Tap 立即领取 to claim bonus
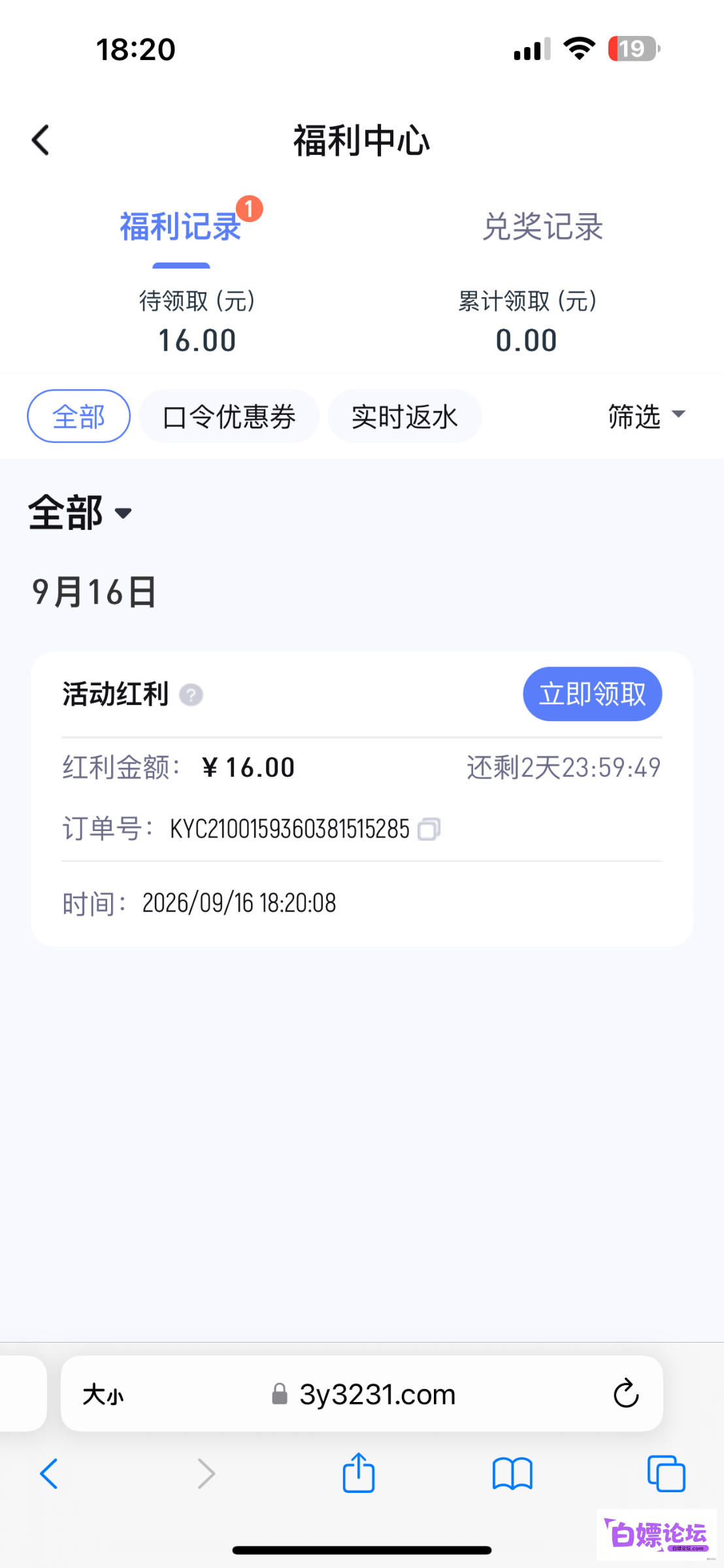The width and height of the screenshot is (724, 1568). pyautogui.click(x=592, y=694)
